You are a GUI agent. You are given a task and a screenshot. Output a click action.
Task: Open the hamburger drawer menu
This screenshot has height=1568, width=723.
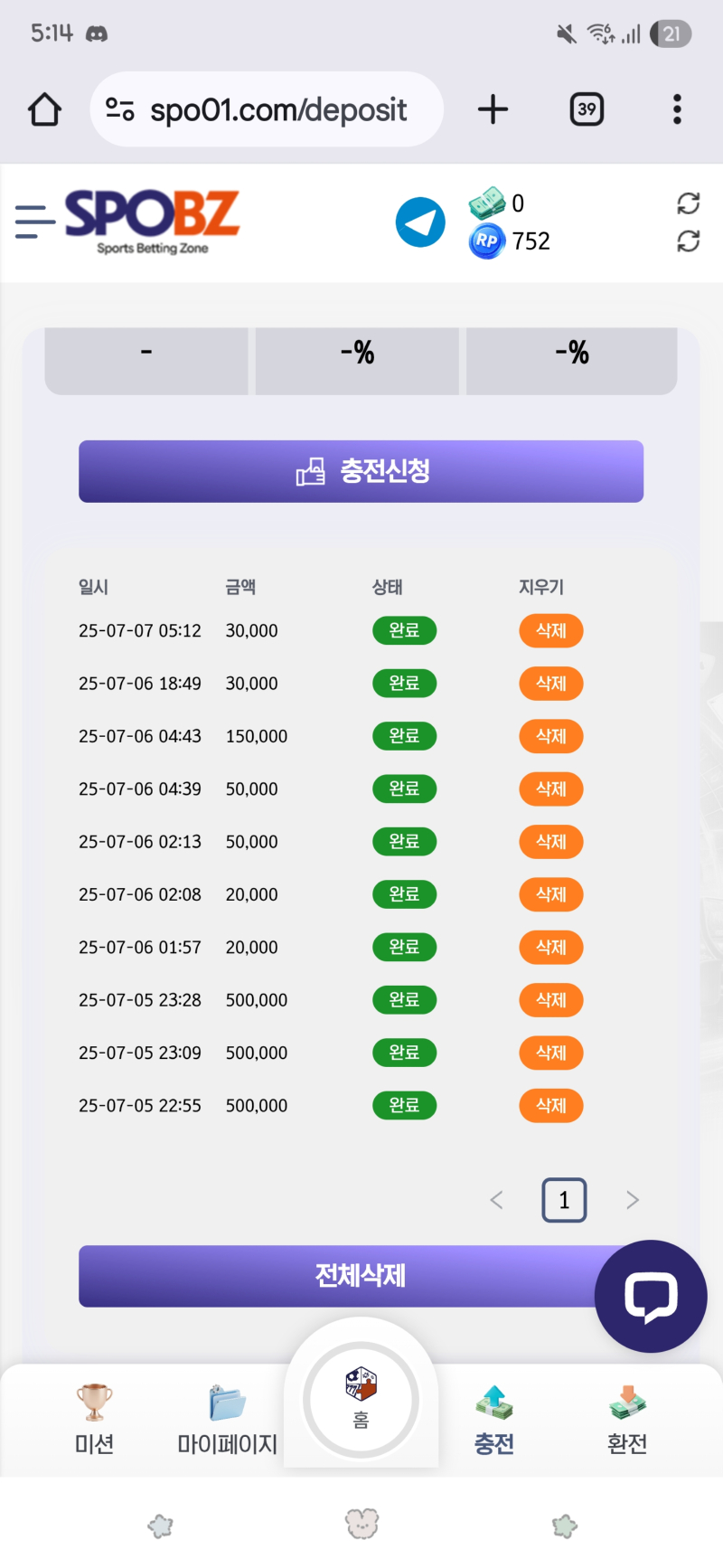click(35, 222)
